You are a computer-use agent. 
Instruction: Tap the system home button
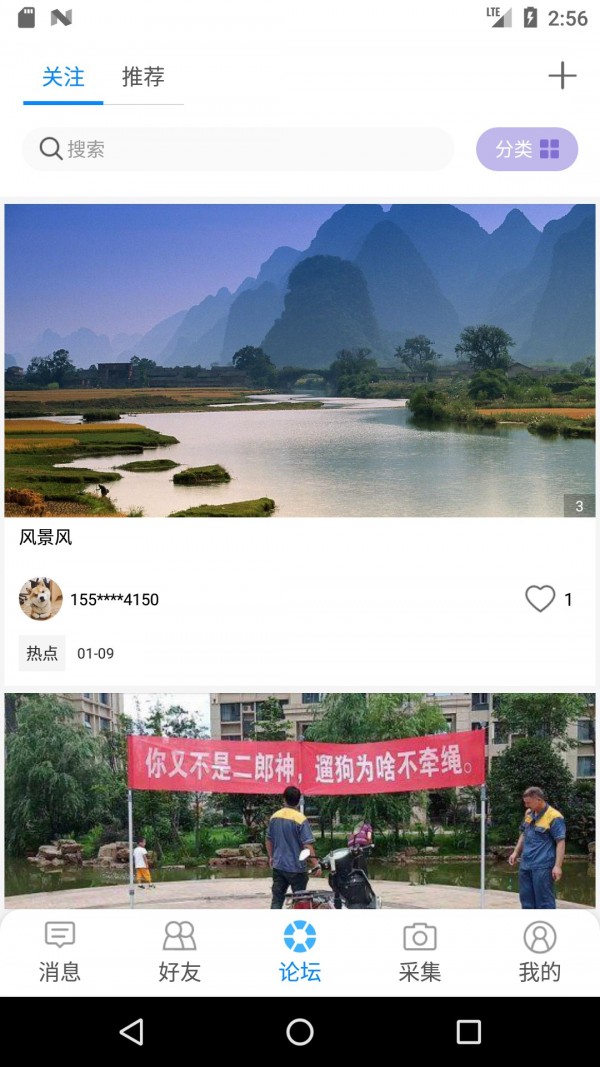[x=300, y=1032]
